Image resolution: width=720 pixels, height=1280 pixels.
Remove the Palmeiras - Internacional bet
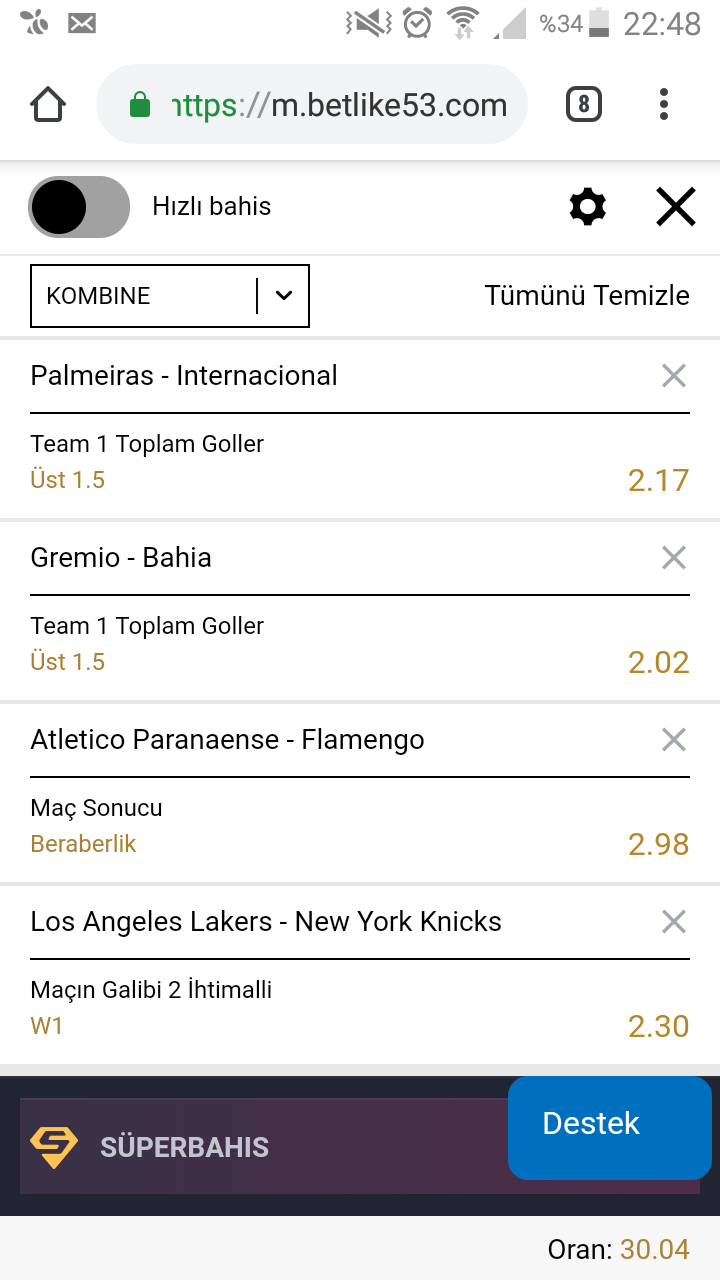[x=674, y=376]
